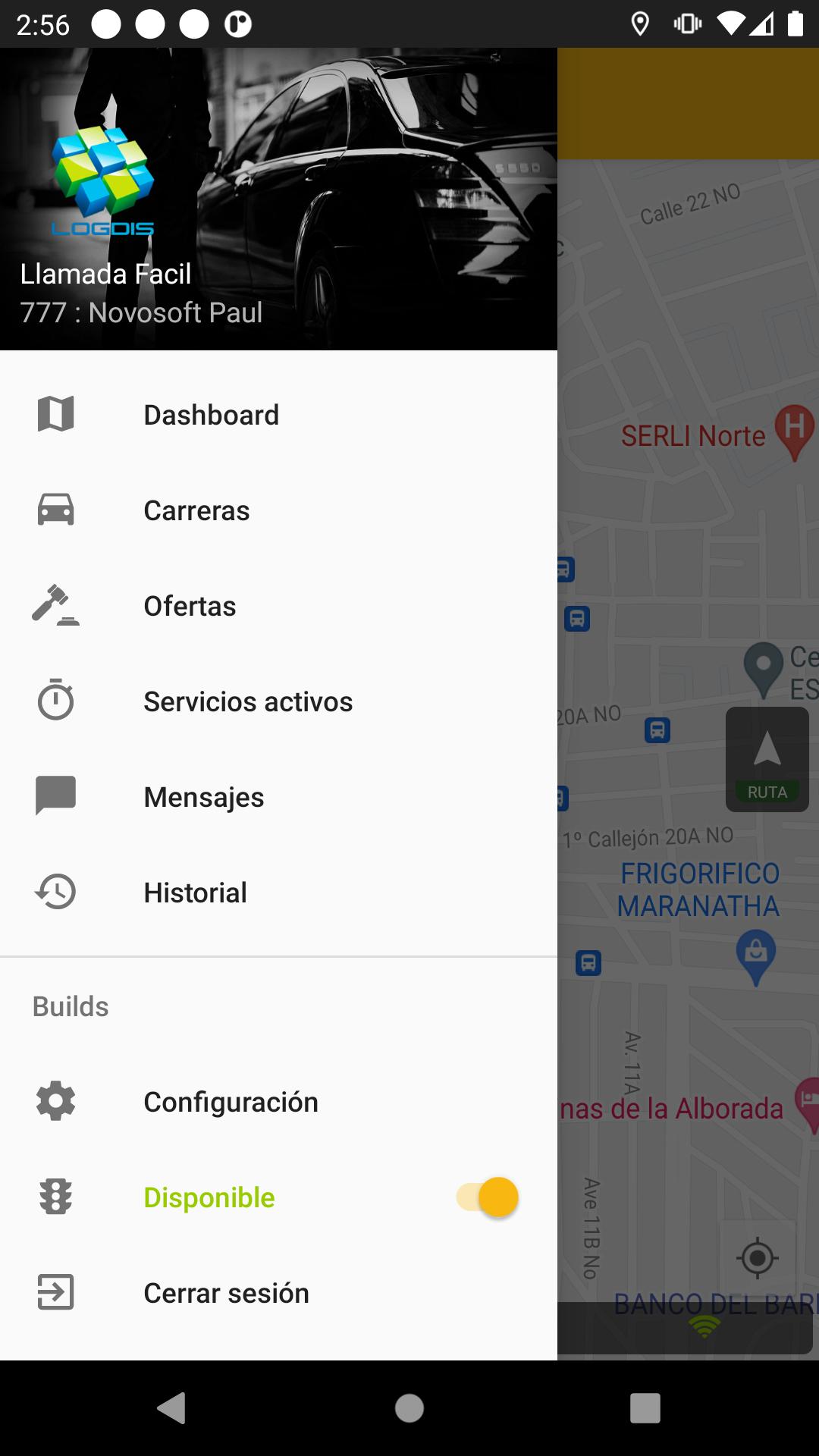This screenshot has width=819, height=1456.
Task: Show the Historial
Action: click(x=195, y=893)
